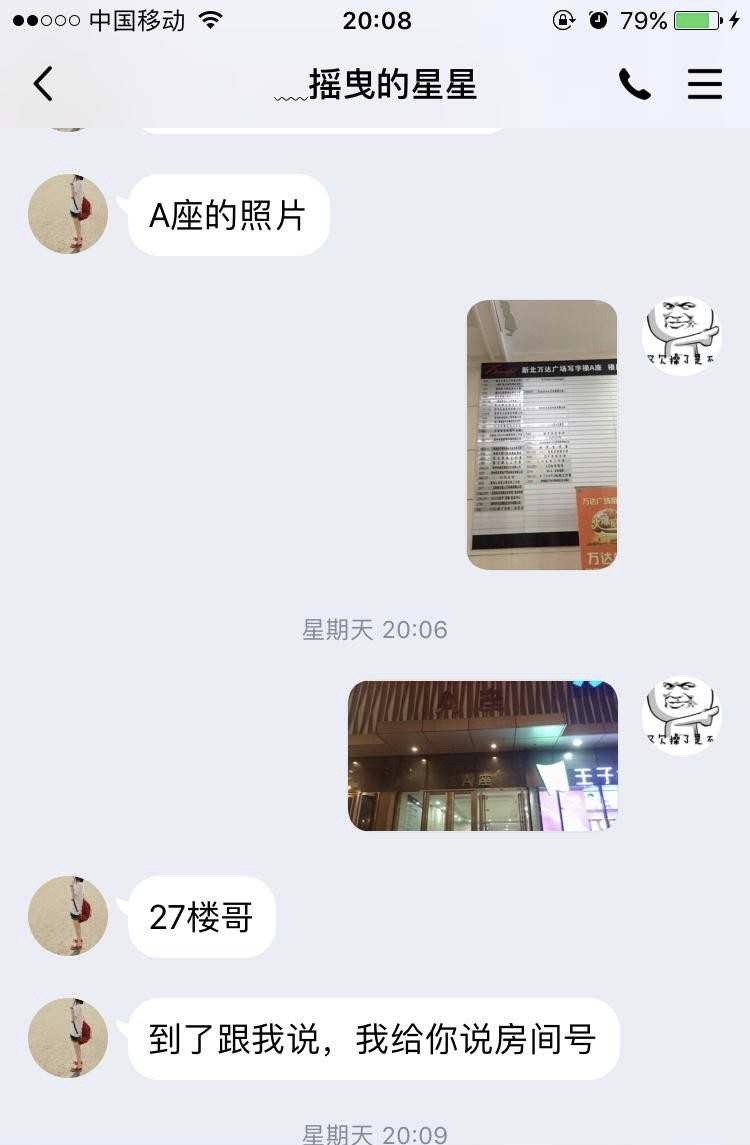Open contact avatar next to A座的照片

click(68, 214)
